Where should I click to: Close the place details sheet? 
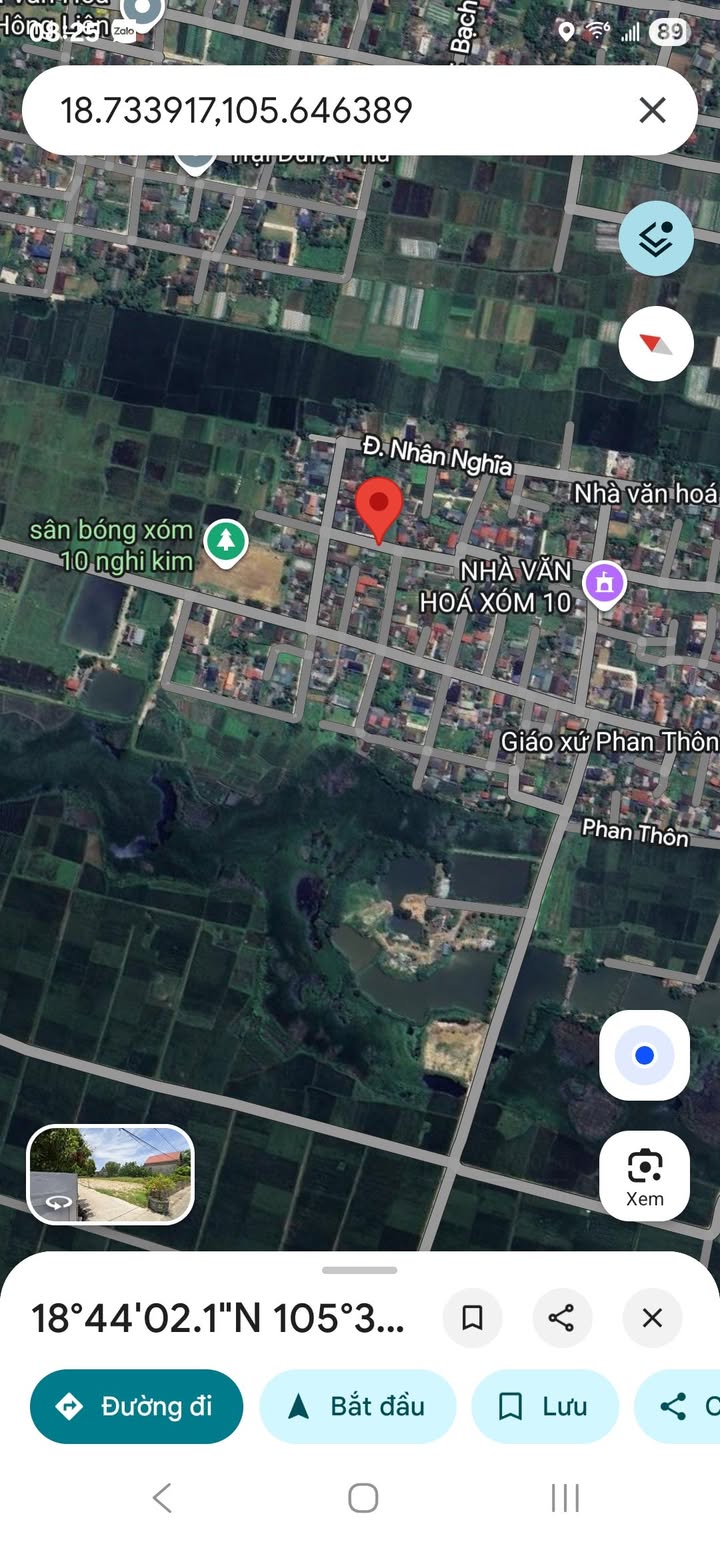[652, 1318]
